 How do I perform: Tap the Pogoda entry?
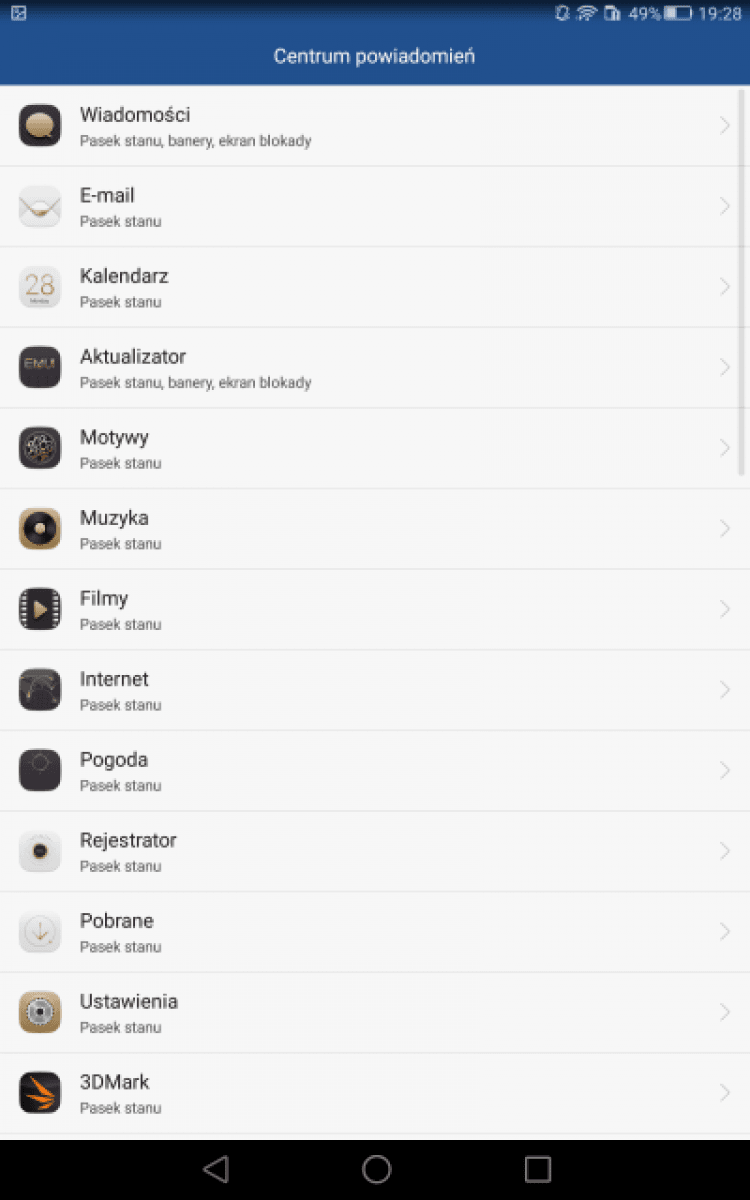point(375,770)
